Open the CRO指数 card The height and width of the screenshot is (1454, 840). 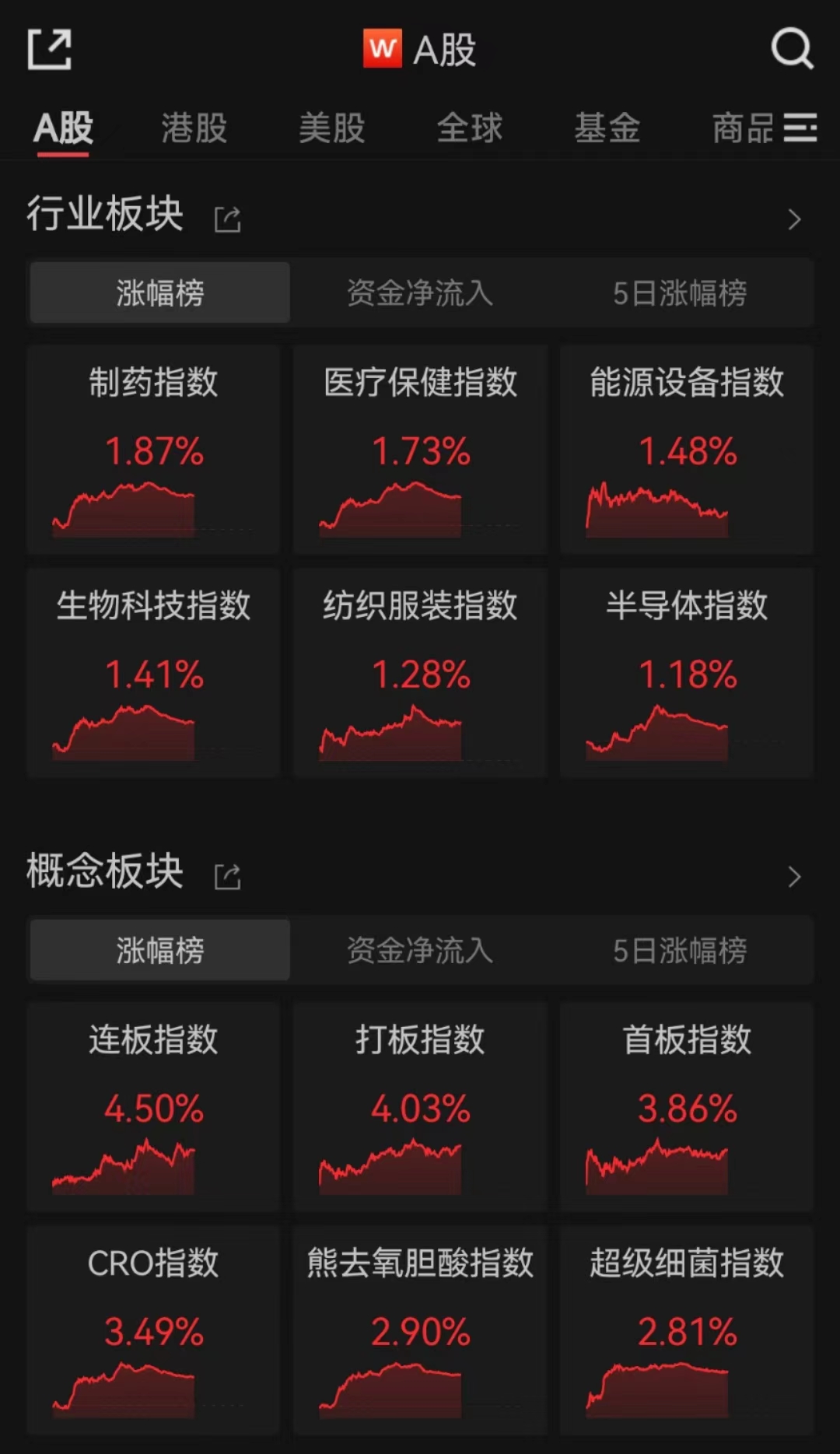(153, 1330)
